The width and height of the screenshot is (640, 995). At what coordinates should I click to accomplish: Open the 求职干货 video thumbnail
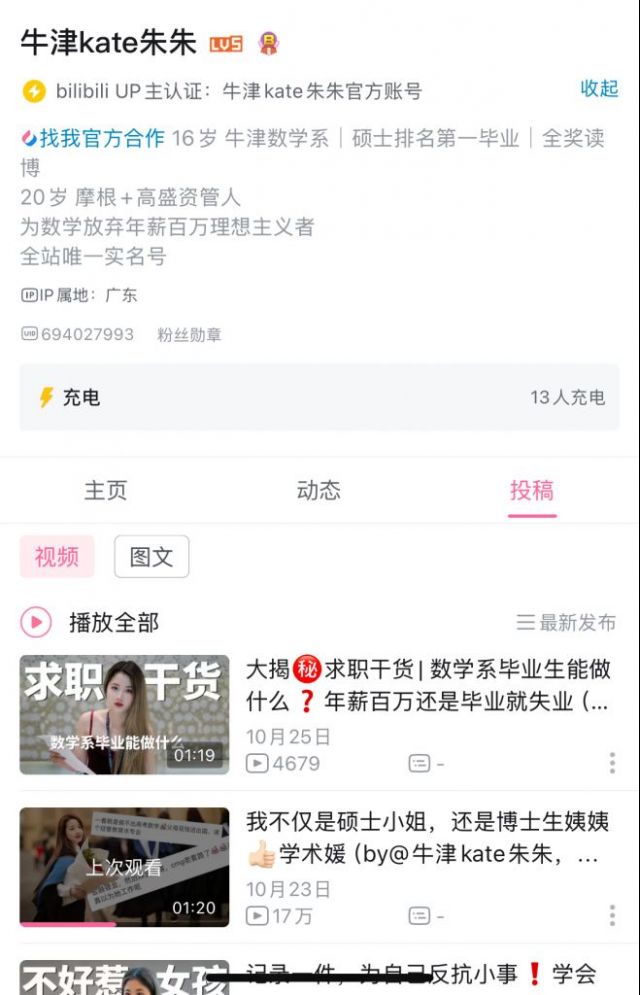[124, 714]
